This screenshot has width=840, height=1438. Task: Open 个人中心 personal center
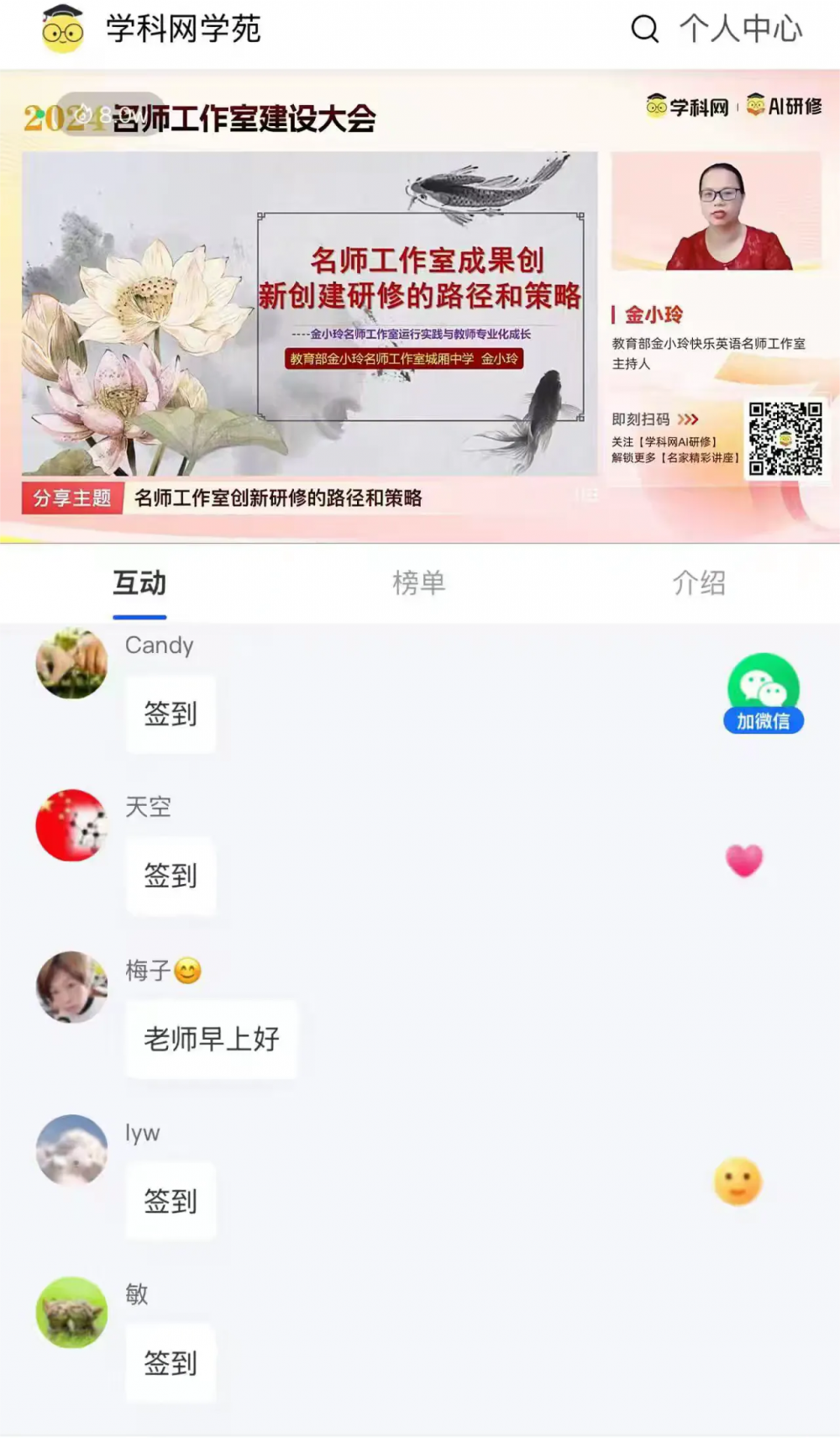click(741, 29)
